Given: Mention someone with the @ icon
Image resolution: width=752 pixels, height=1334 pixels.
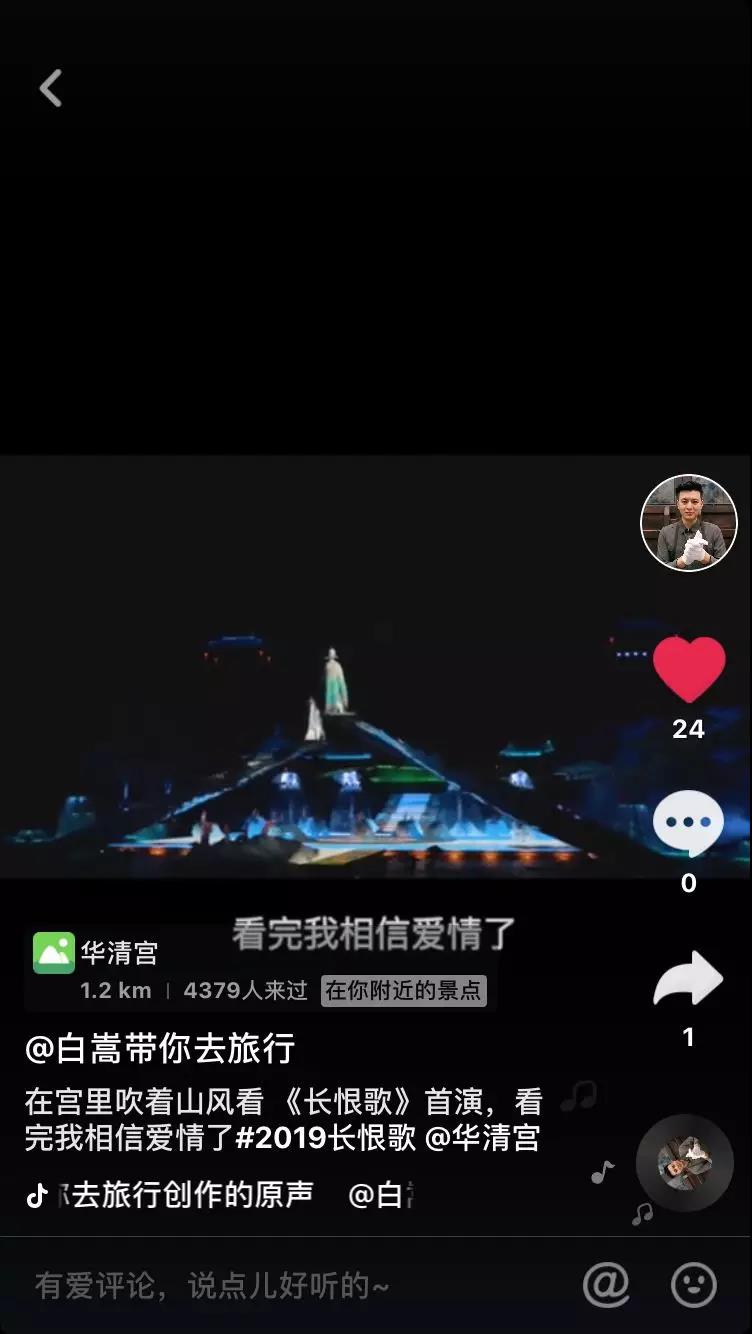Looking at the screenshot, I should [x=606, y=1285].
